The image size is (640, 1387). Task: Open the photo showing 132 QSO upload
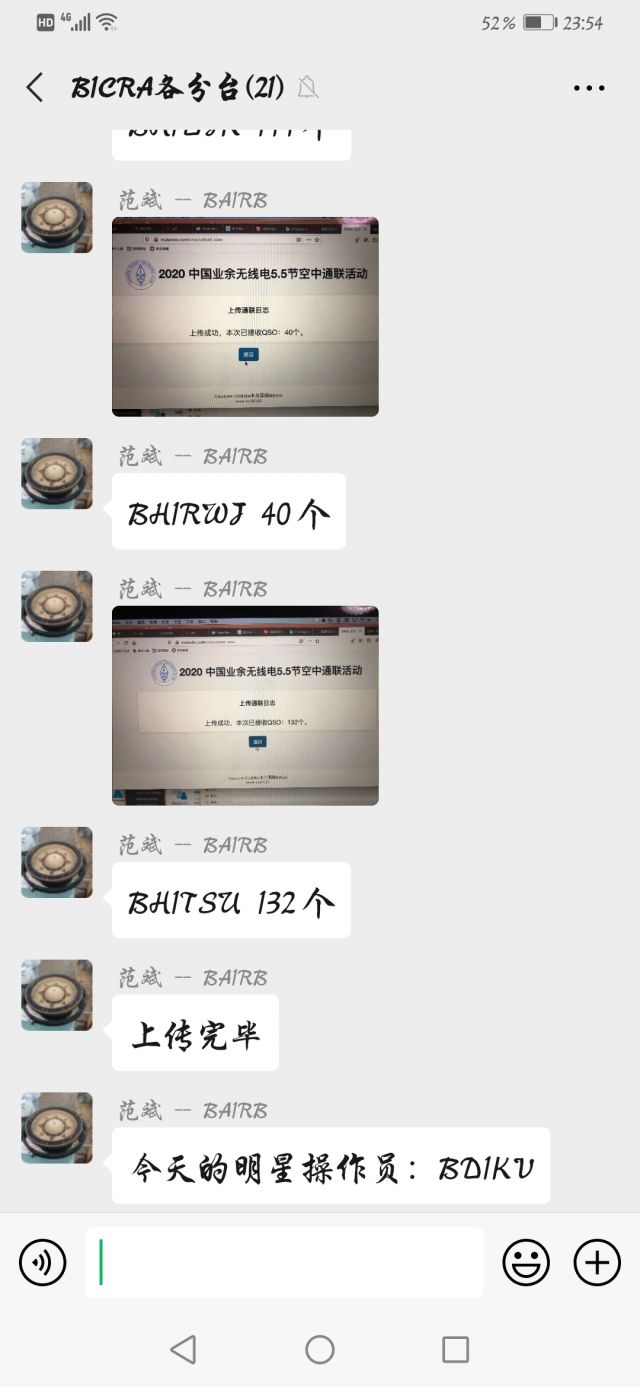245,705
